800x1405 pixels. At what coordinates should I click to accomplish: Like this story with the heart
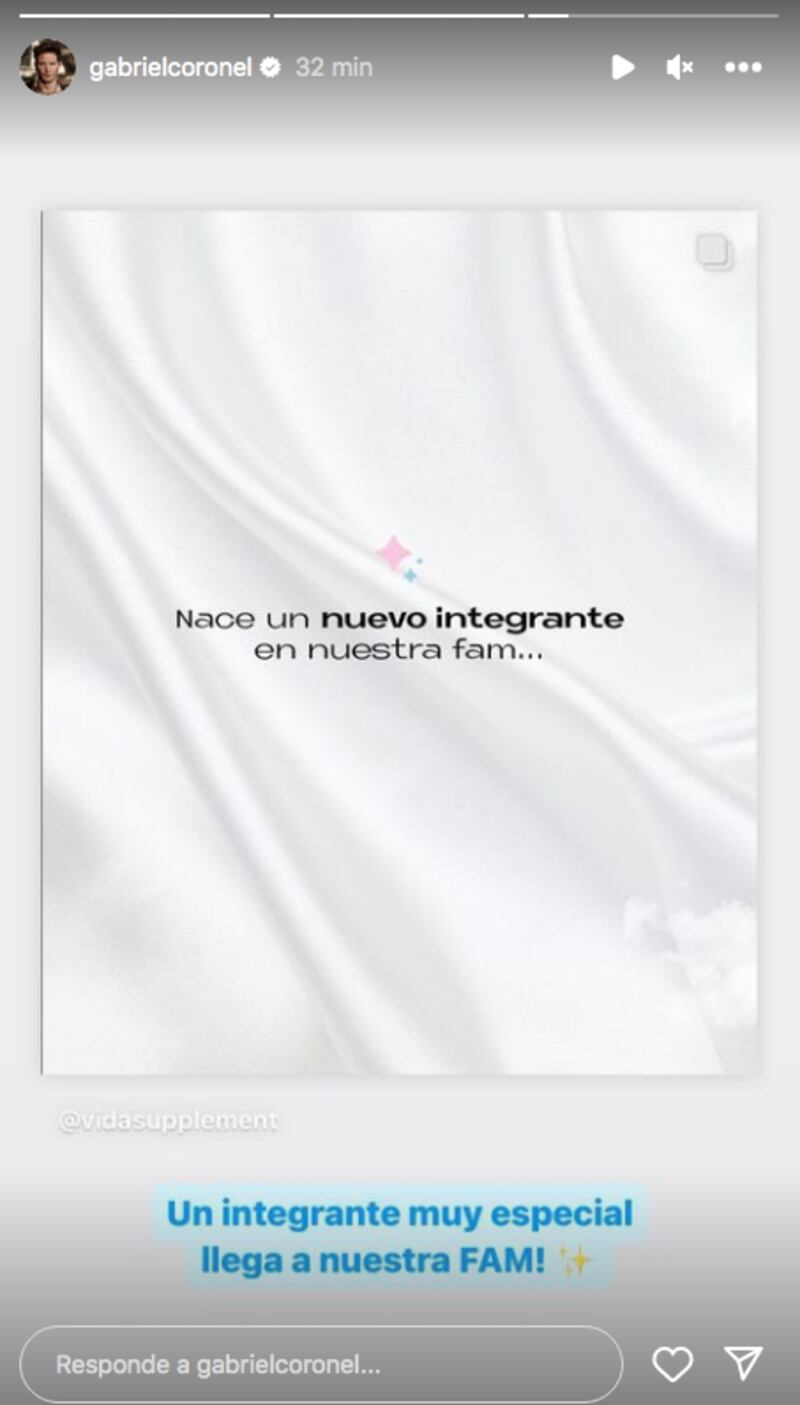(672, 1363)
